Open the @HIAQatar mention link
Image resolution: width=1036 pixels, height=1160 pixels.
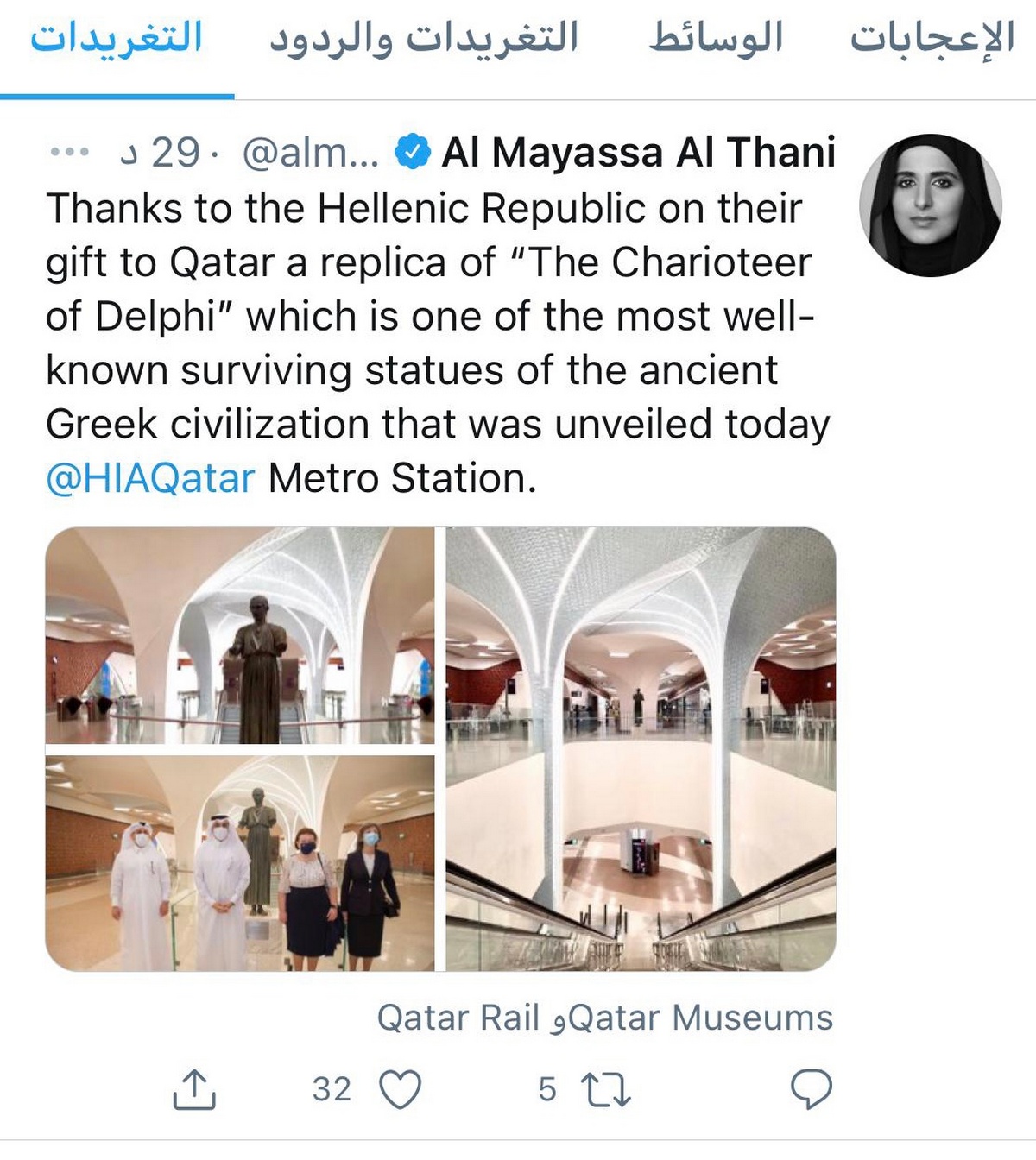pos(150,478)
